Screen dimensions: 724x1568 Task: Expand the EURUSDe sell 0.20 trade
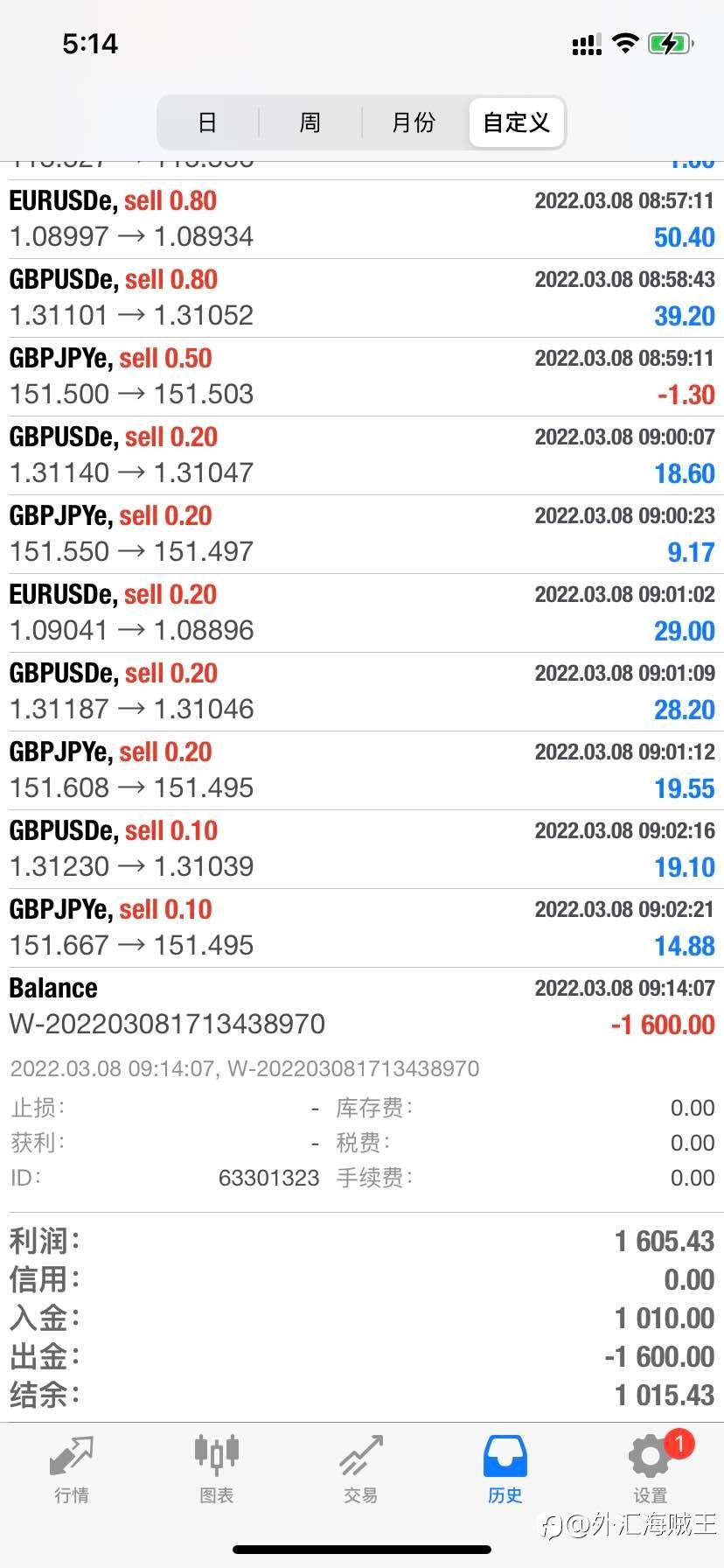362,612
